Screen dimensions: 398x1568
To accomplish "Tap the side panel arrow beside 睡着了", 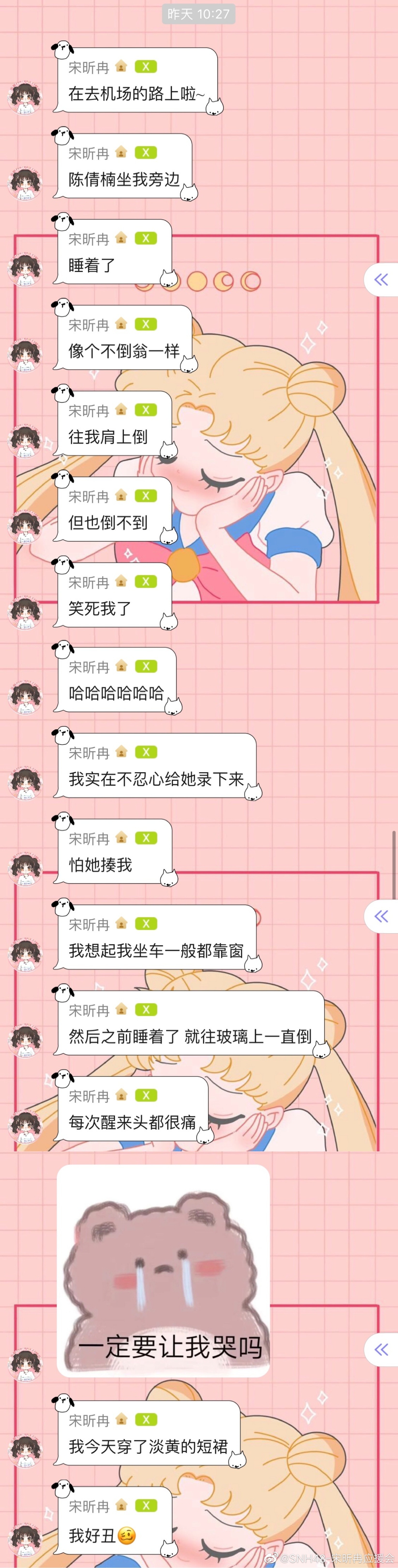I will click(381, 280).
